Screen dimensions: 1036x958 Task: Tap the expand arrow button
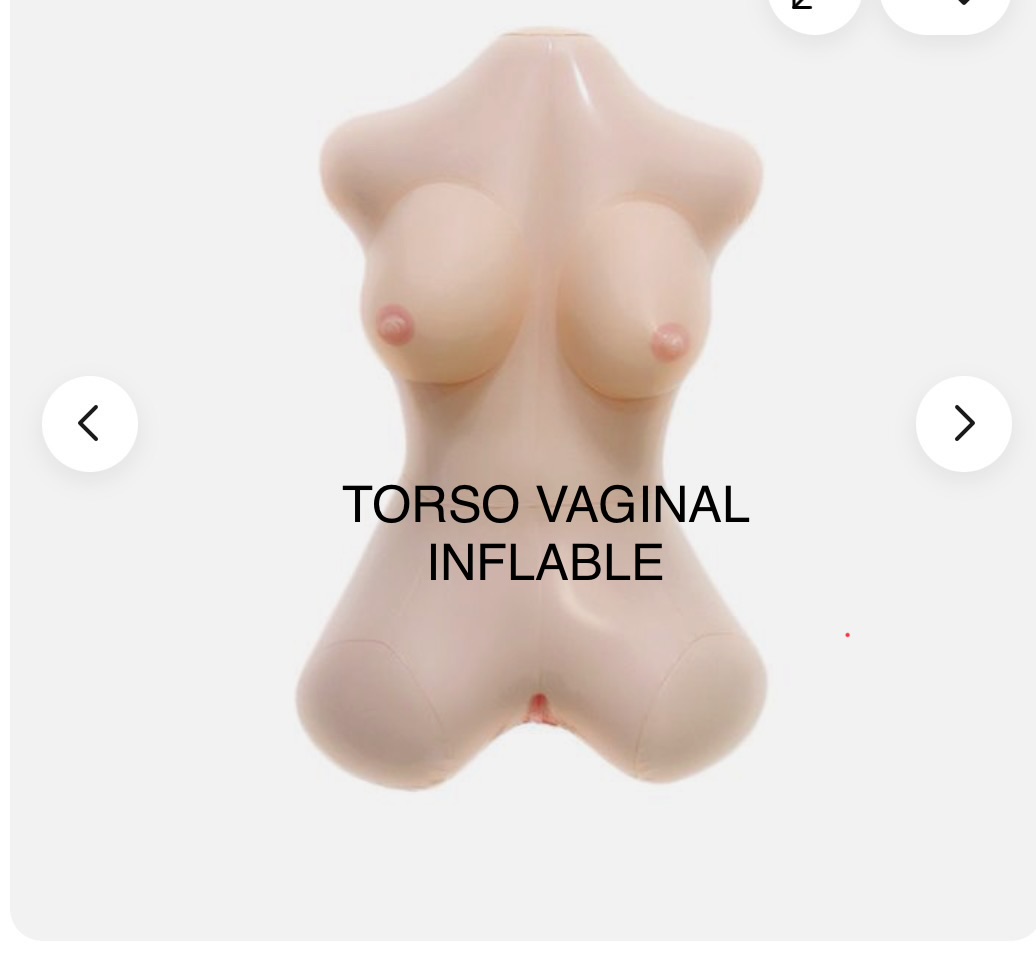[x=814, y=8]
